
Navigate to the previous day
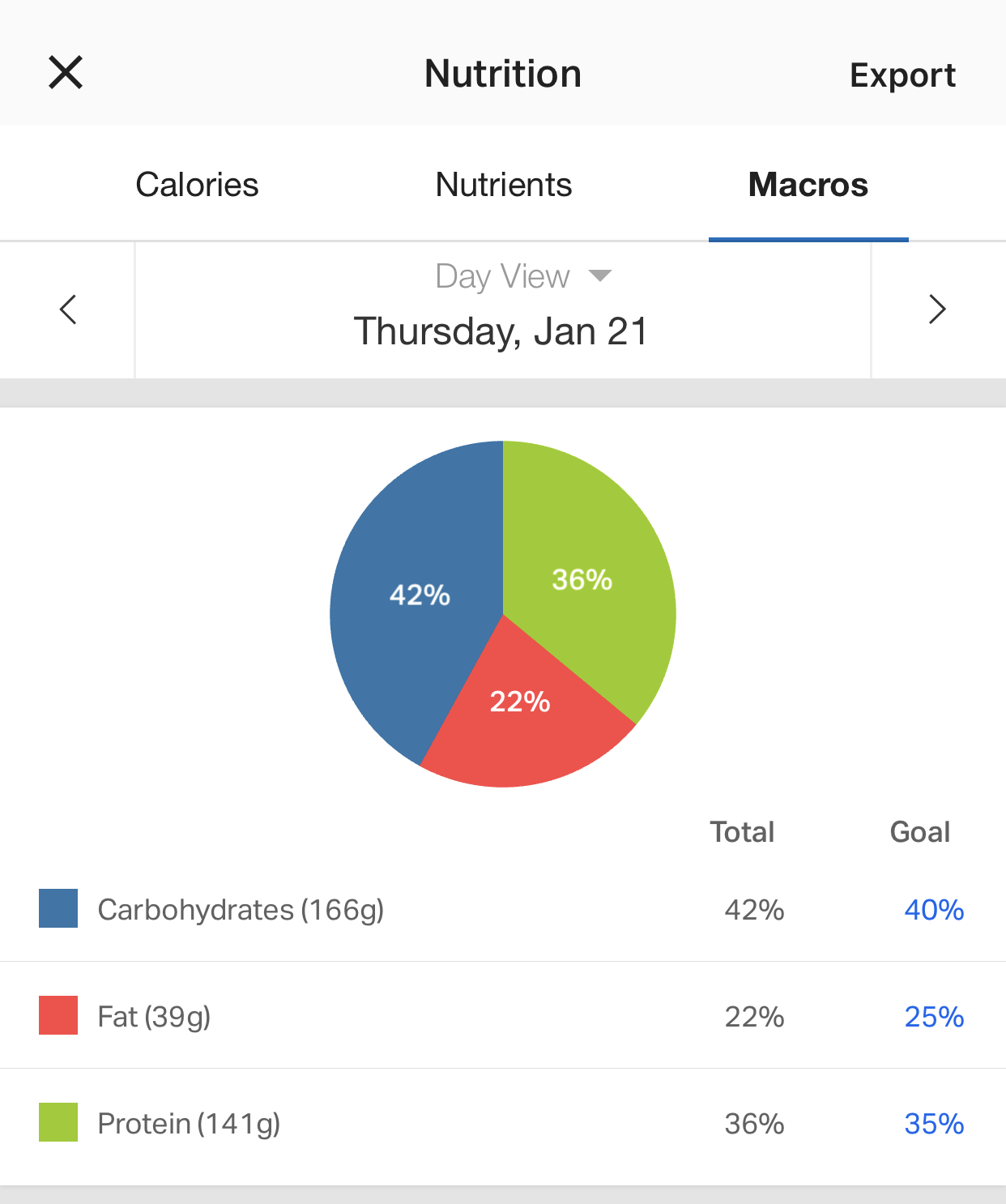tap(67, 310)
